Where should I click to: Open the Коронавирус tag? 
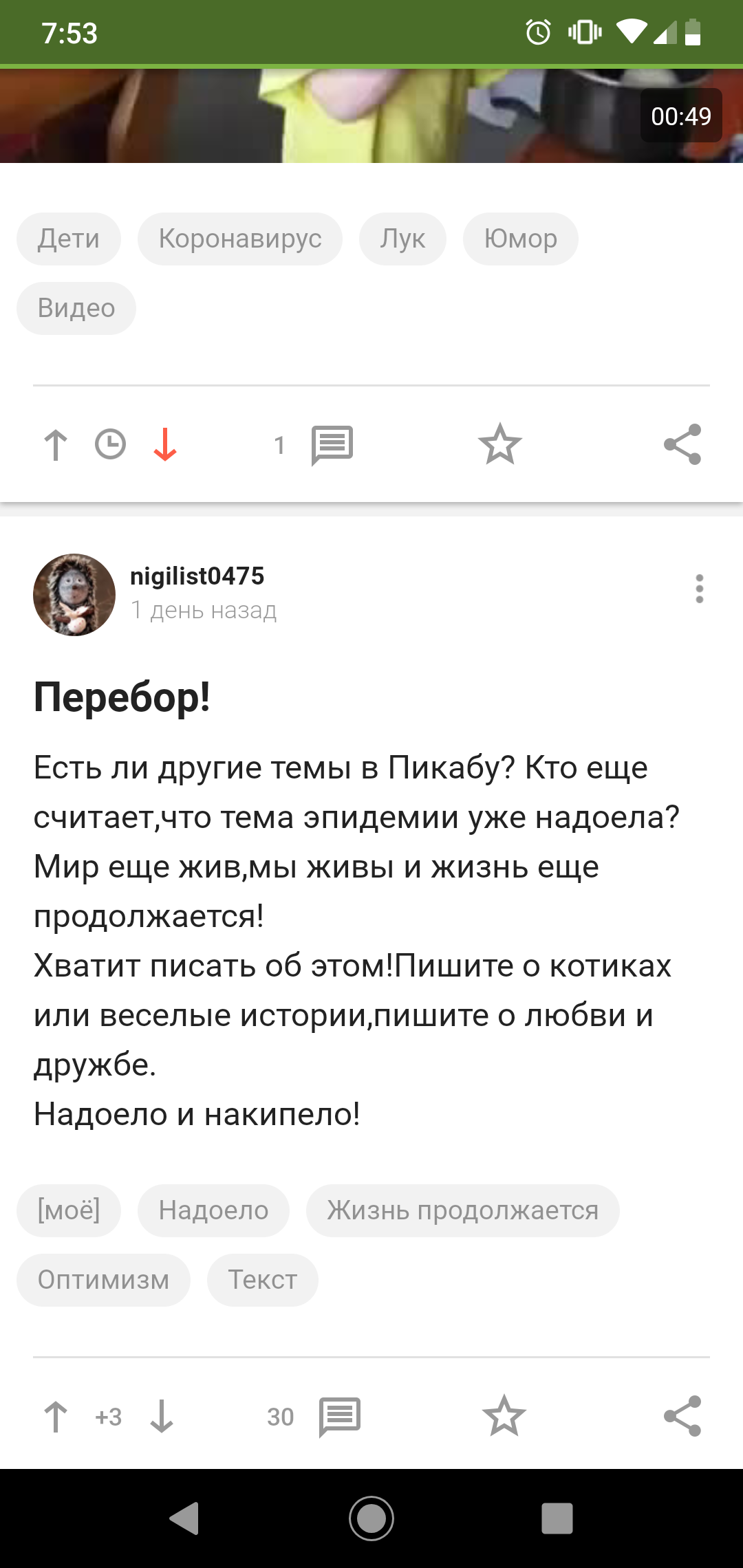click(x=240, y=239)
